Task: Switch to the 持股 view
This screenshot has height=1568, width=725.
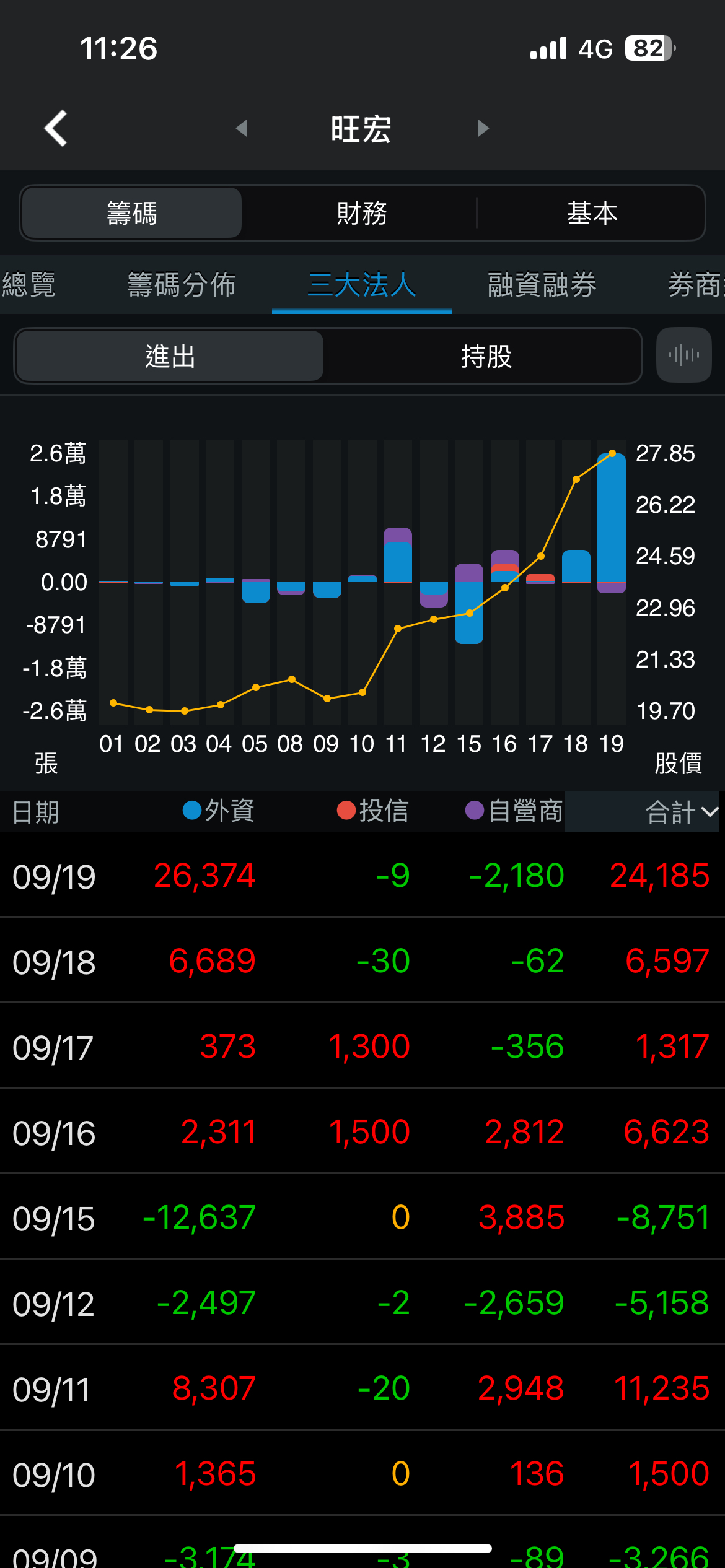Action: click(x=486, y=356)
